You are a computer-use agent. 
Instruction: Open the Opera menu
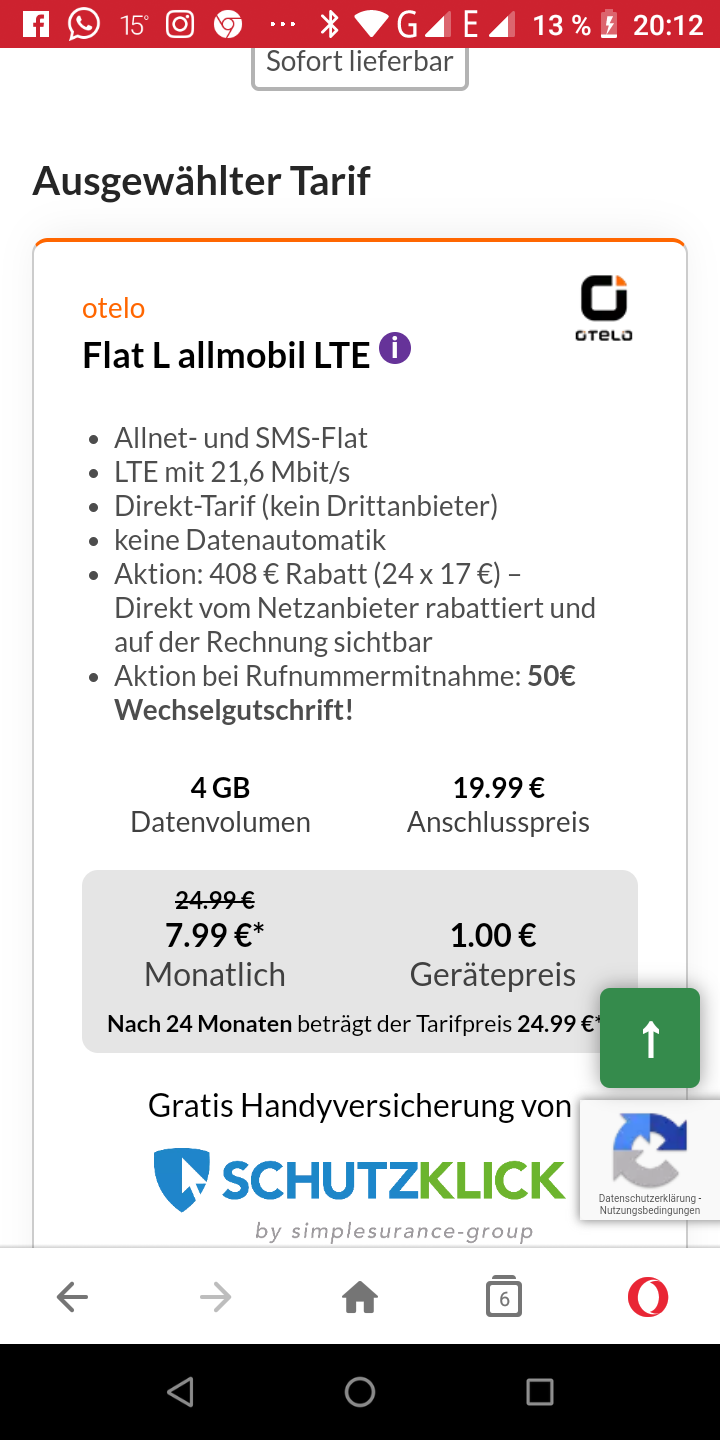648,1297
